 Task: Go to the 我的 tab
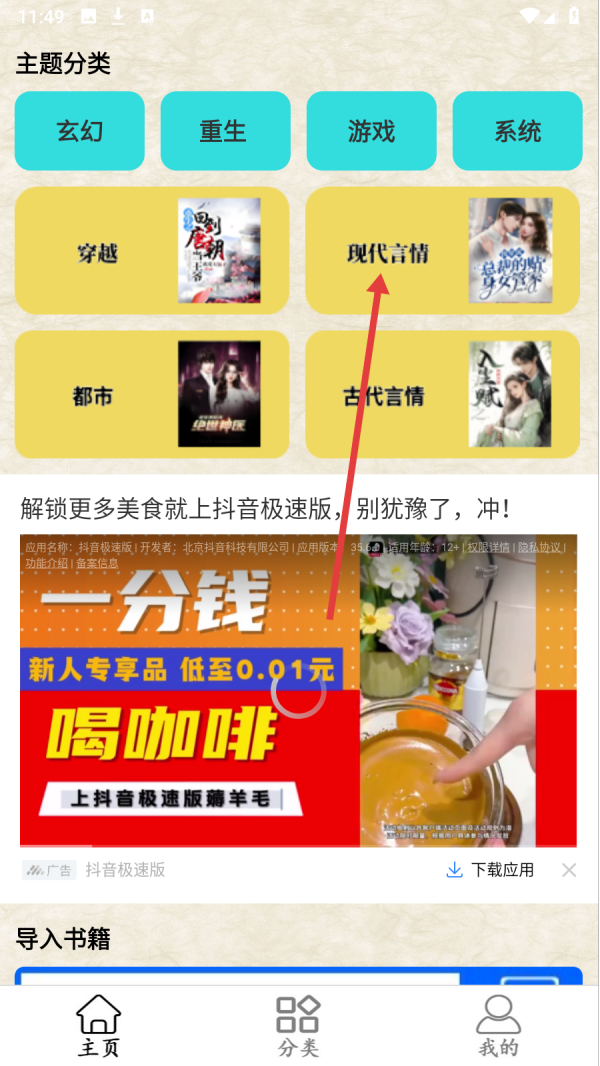coord(498,1026)
